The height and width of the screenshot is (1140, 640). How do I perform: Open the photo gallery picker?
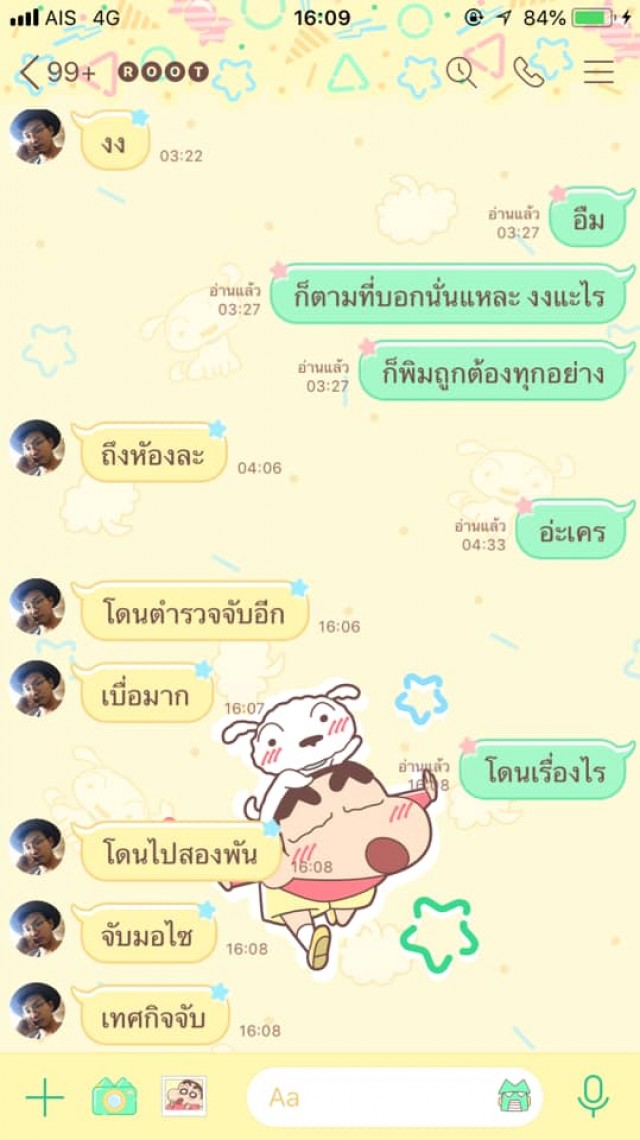tap(183, 1097)
